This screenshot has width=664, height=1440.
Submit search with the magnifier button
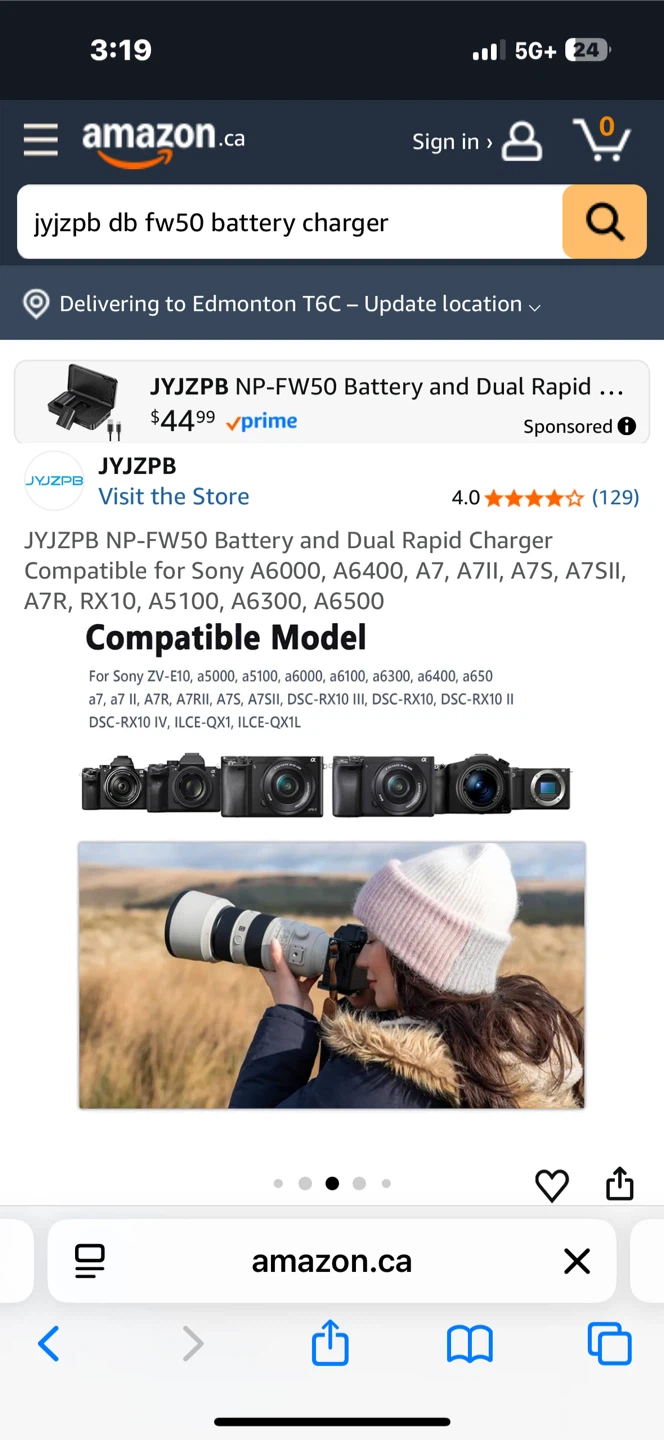(x=605, y=222)
